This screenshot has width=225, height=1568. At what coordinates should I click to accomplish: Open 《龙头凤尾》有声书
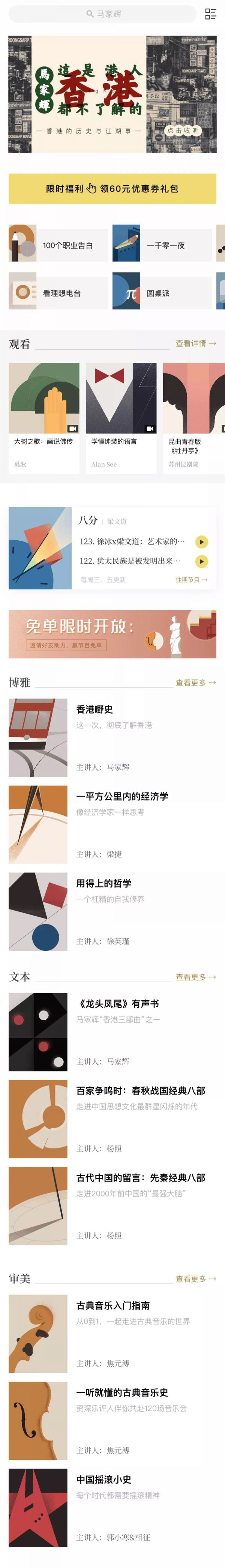click(x=112, y=1032)
